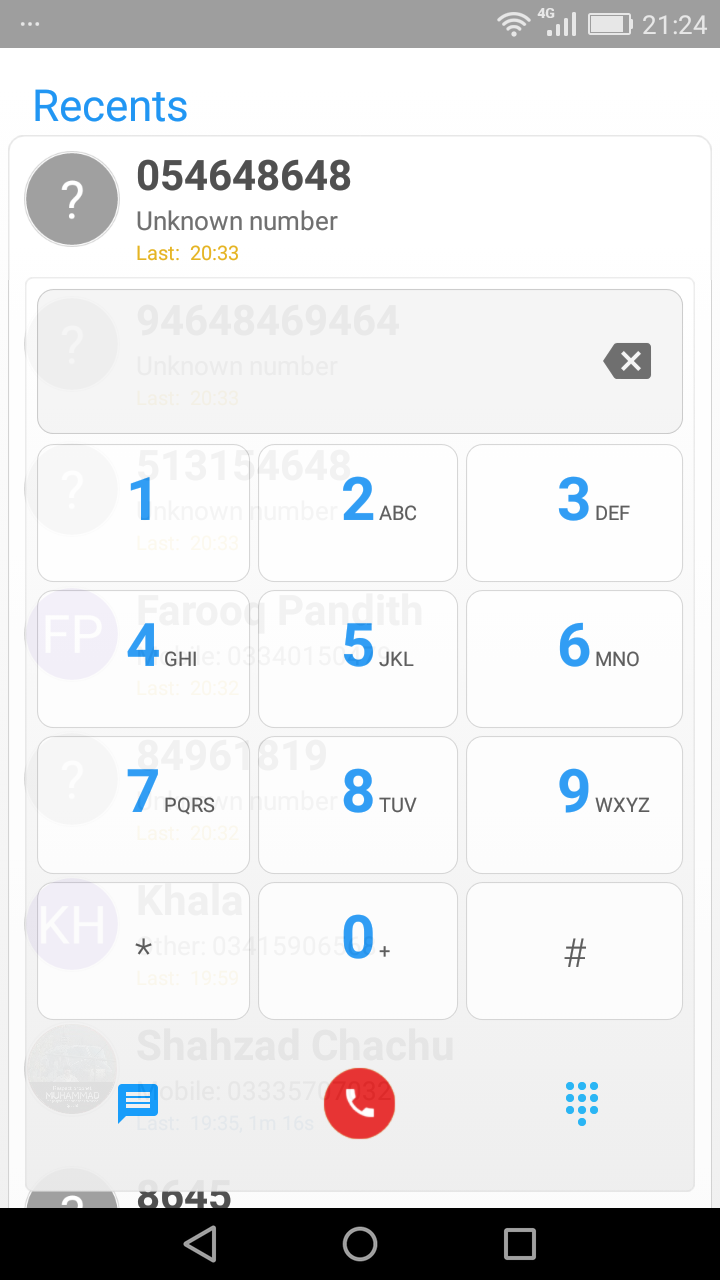Open the messaging icon beside the dialpad

point(137,1103)
